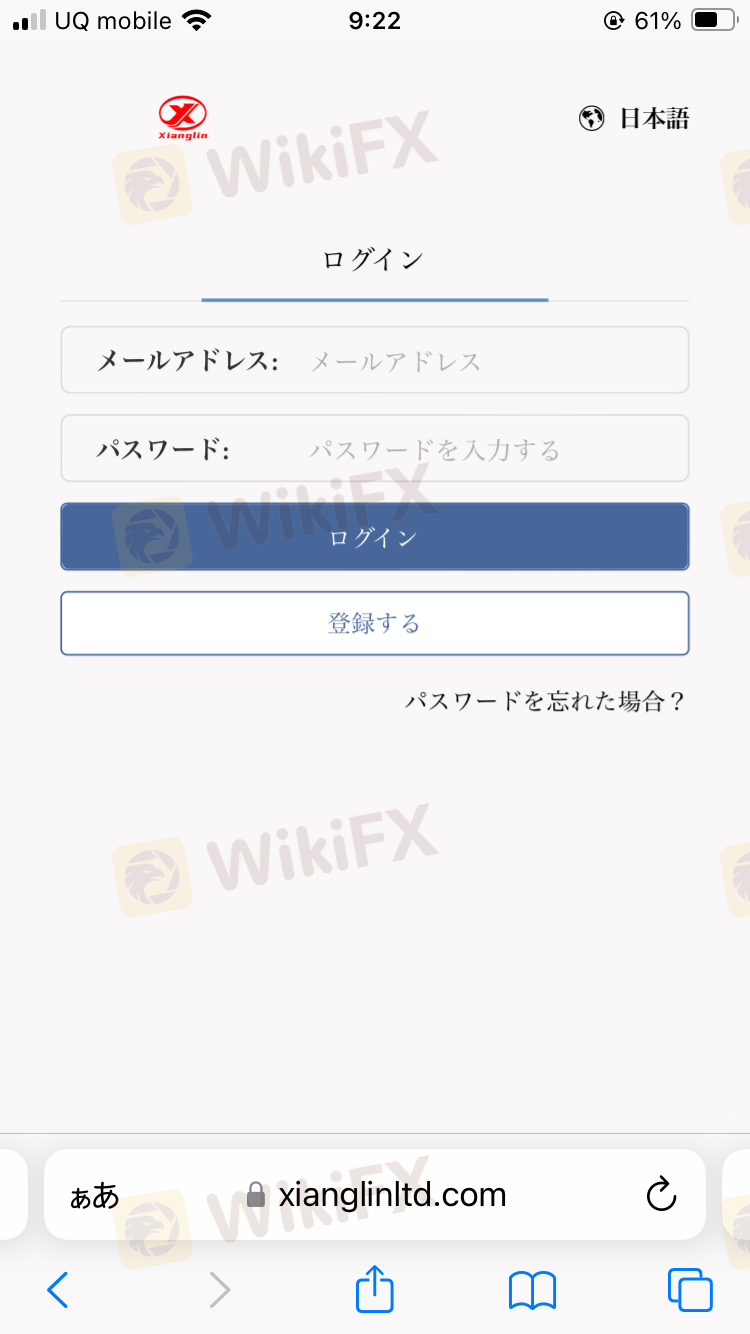
Task: Tap the 登録する register button
Action: (374, 624)
